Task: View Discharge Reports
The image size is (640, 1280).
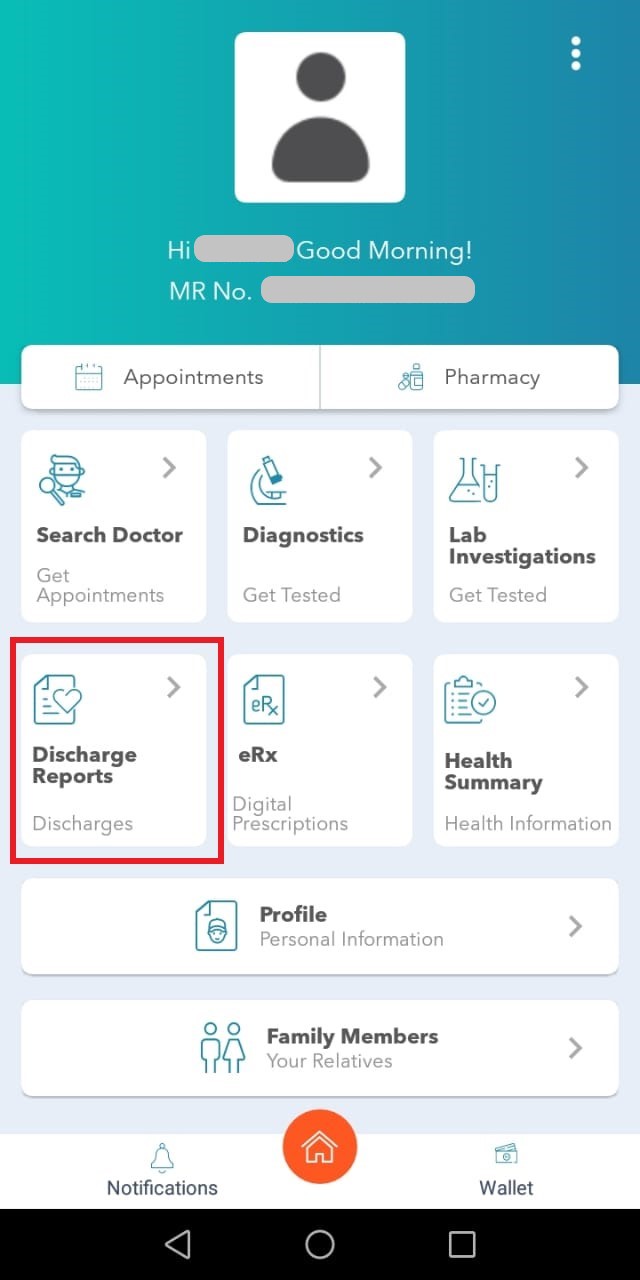Action: click(113, 750)
